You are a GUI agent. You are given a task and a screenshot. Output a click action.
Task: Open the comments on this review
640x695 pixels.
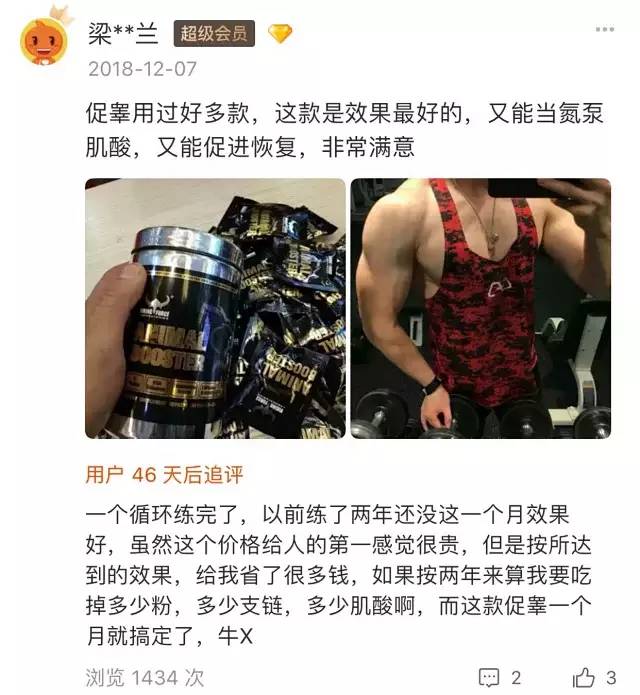490,677
